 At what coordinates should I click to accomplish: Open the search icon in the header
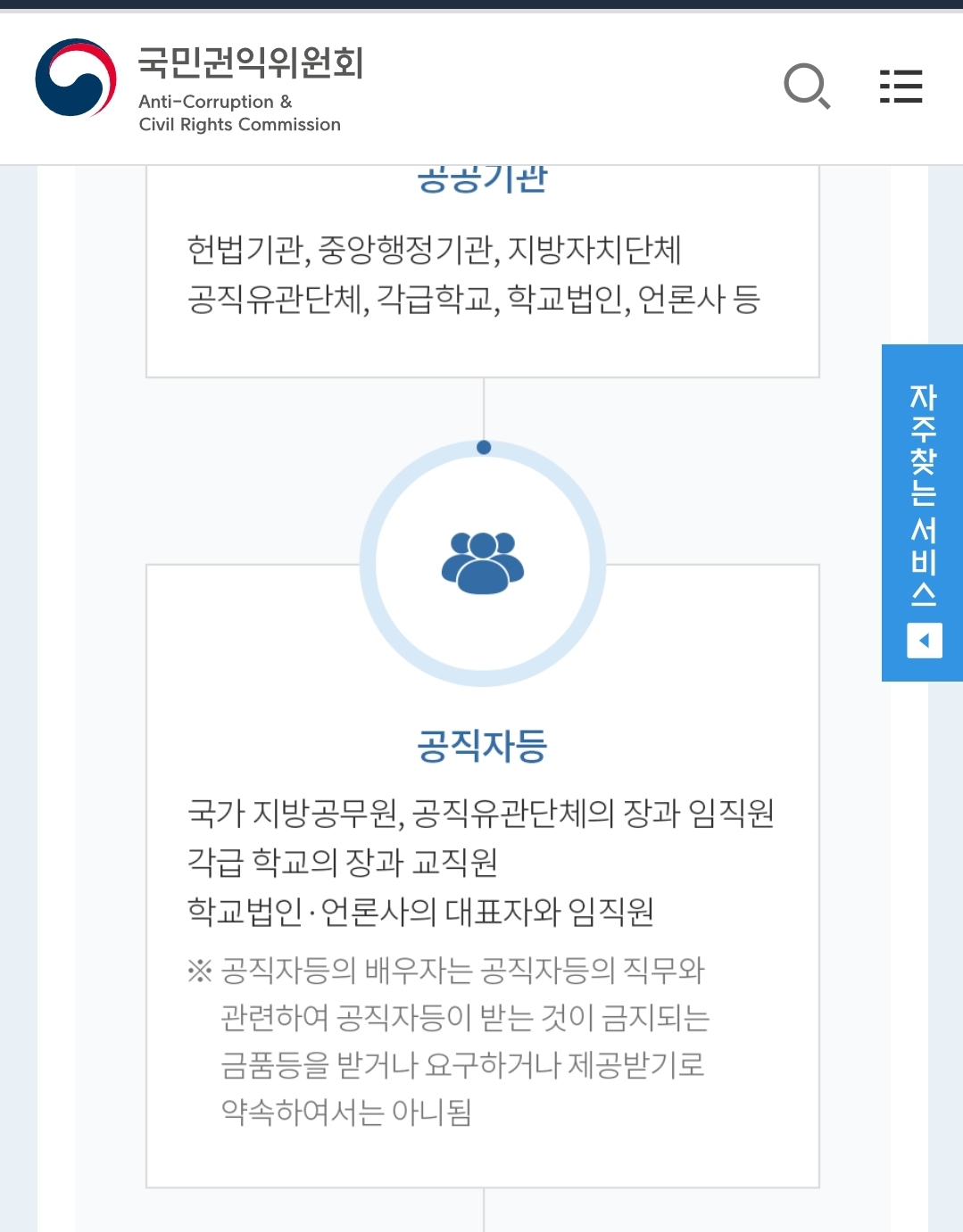tap(807, 87)
